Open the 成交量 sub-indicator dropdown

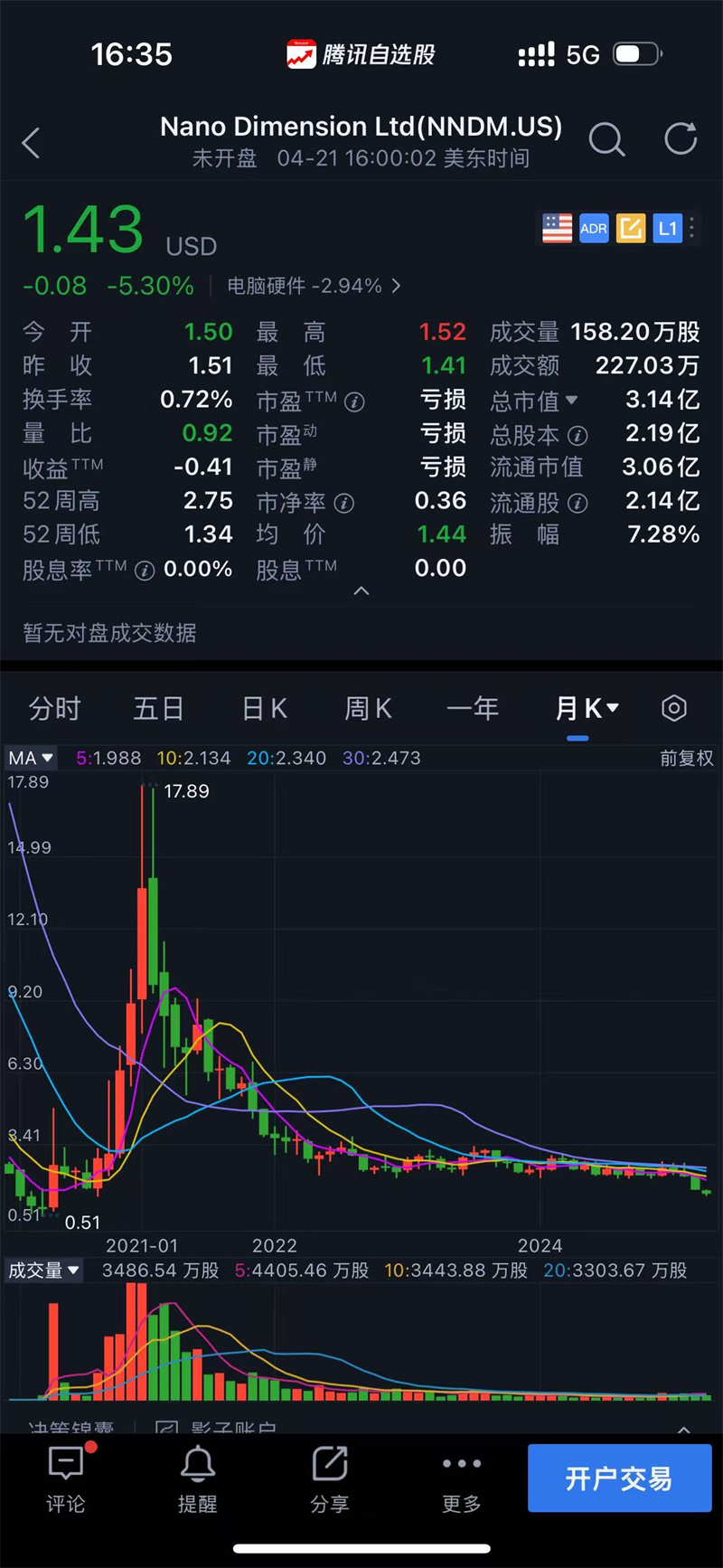coord(44,1270)
